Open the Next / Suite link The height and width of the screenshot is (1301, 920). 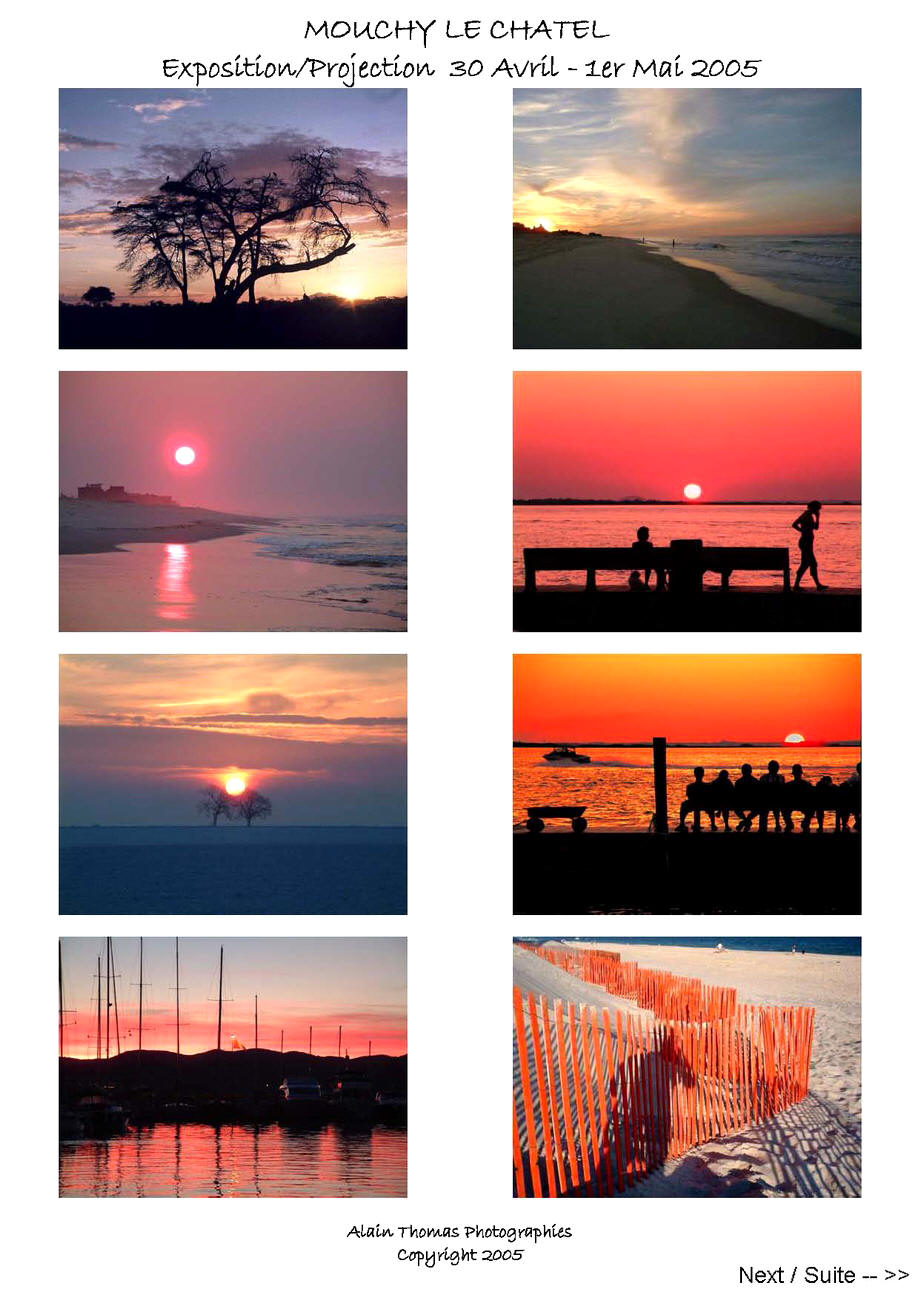823,1275
